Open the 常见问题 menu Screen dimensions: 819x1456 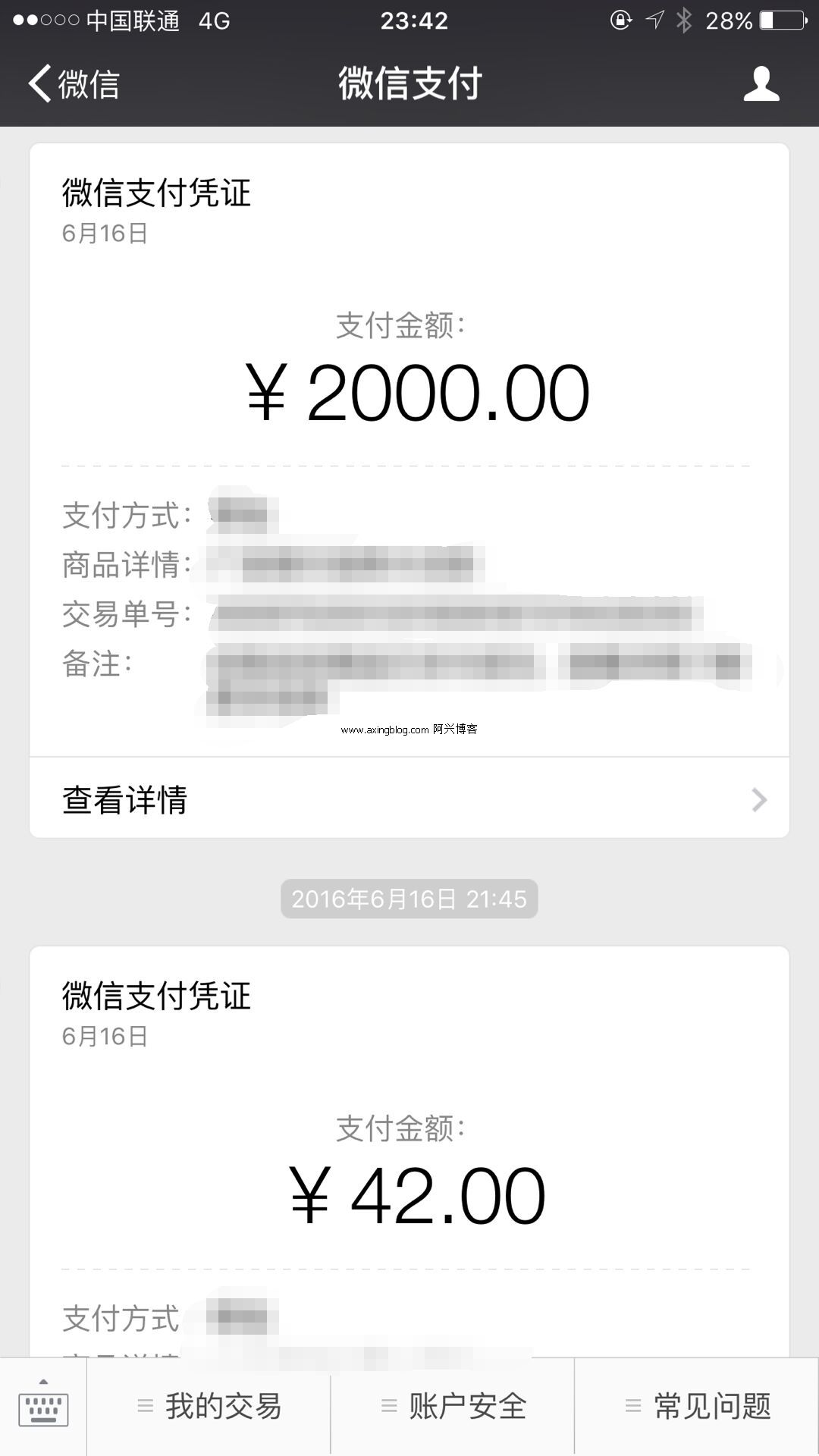697,1407
